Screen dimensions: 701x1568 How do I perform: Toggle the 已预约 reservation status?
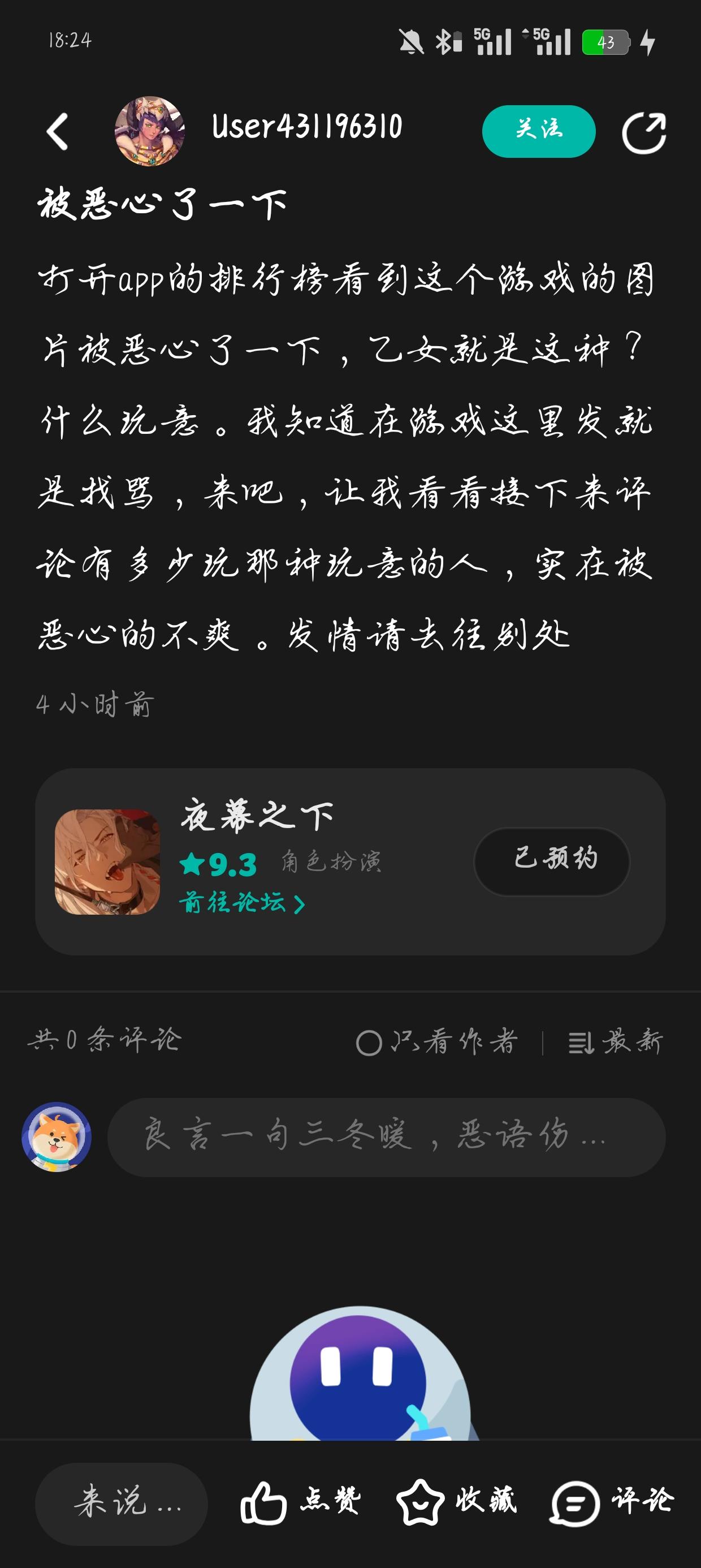(x=551, y=860)
